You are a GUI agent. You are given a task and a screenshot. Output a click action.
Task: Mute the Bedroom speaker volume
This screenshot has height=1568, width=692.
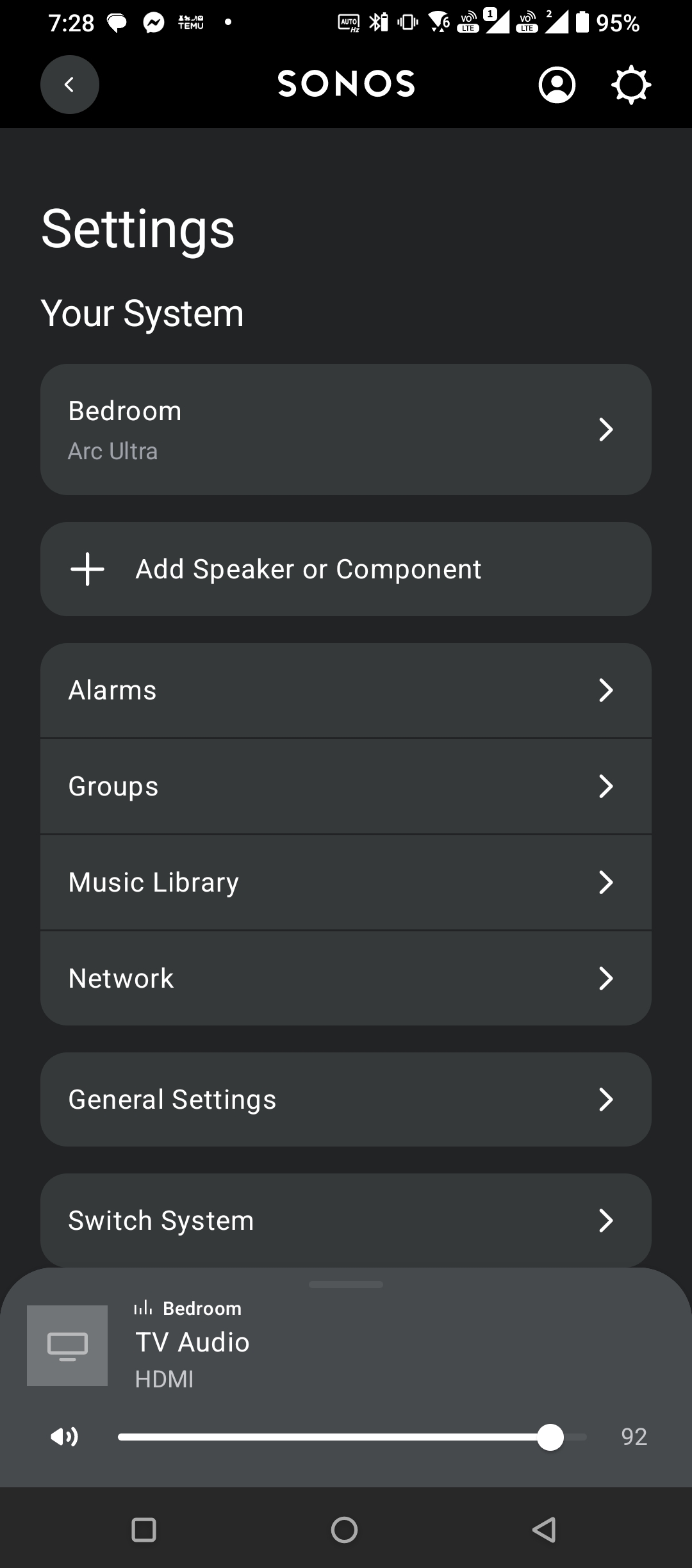pos(65,1437)
